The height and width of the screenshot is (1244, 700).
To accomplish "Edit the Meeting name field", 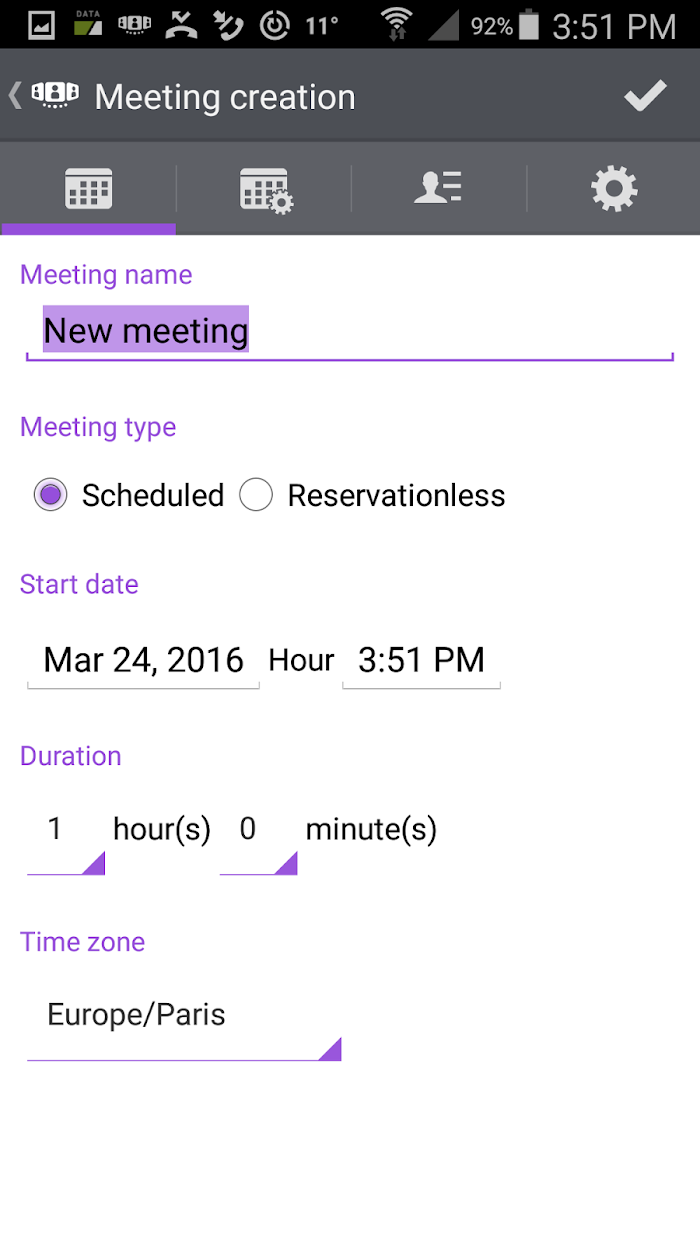I will (349, 332).
